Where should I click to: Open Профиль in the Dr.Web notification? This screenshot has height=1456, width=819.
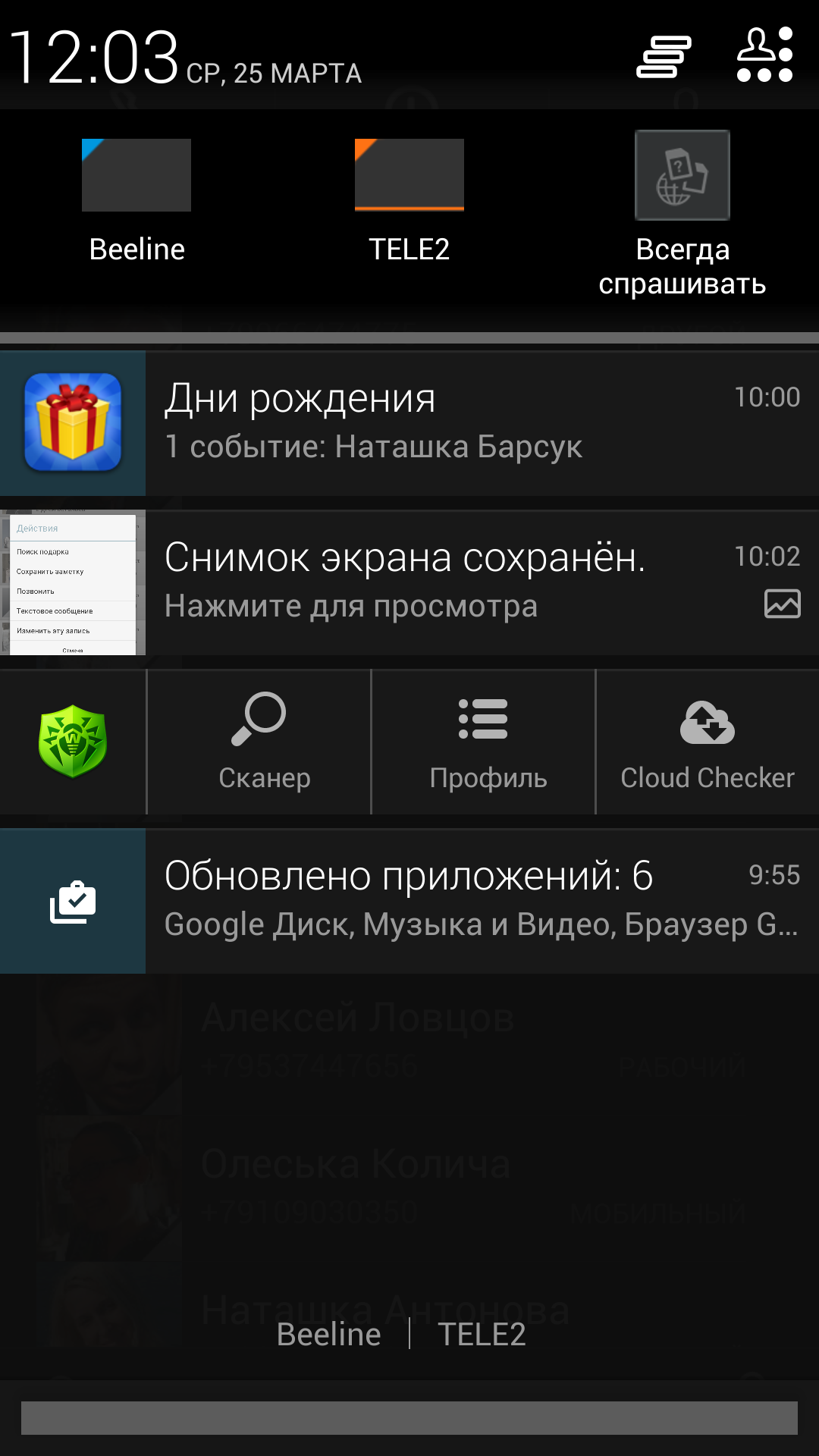(484, 742)
